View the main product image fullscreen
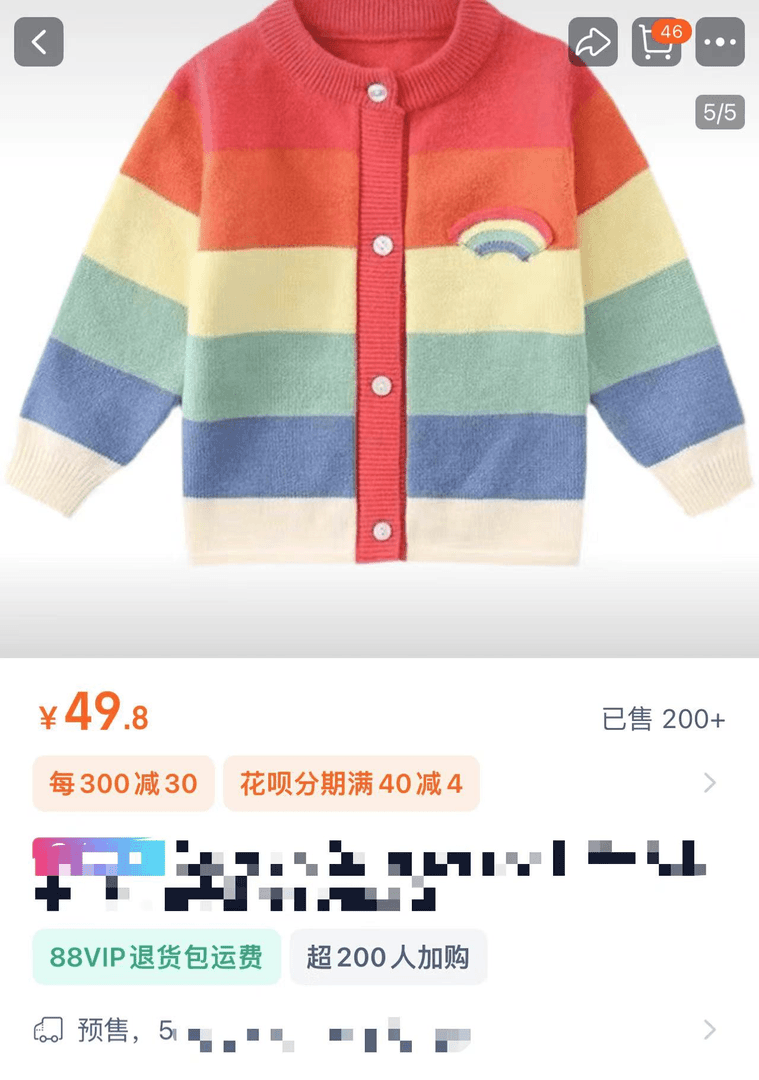This screenshot has height=1080, width=759. pos(380,330)
